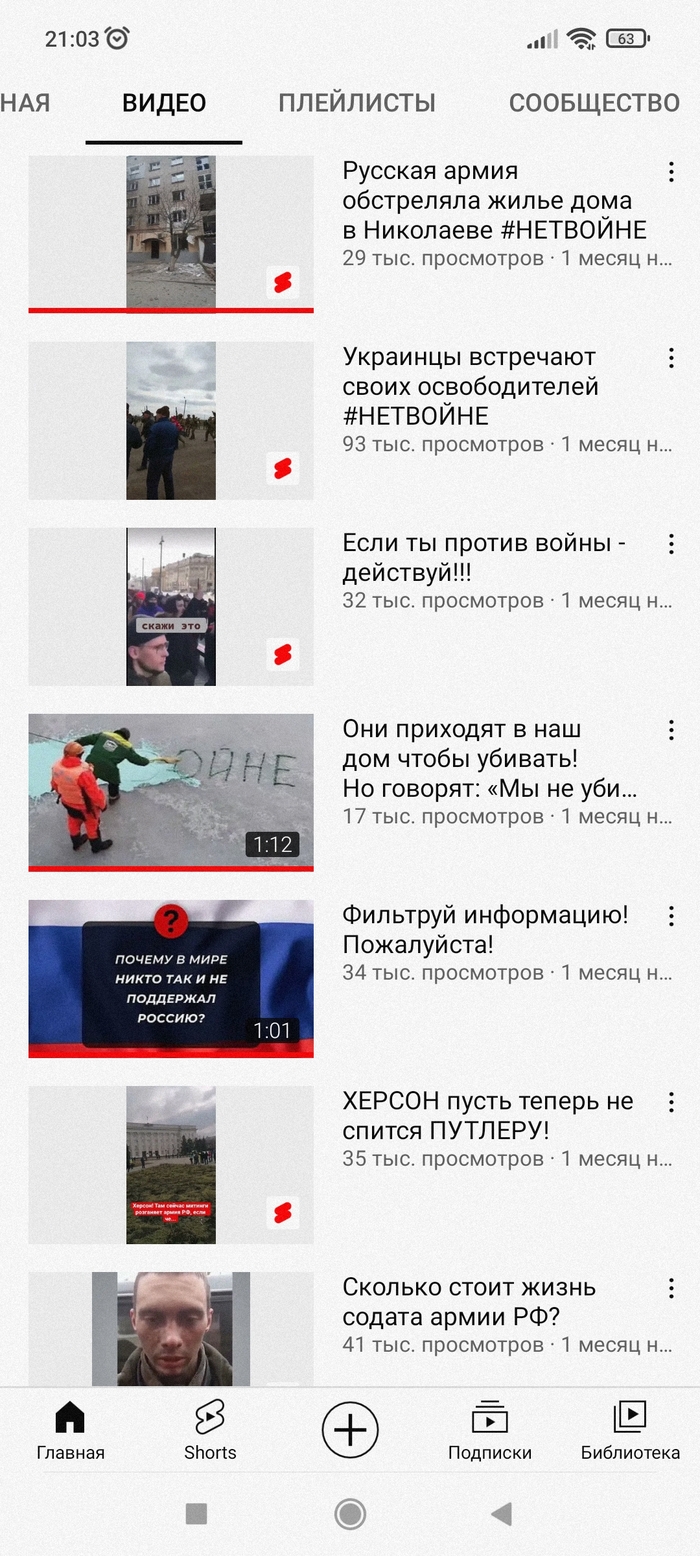Open options menu for 'Русская армия обстреляла' video

[x=670, y=172]
